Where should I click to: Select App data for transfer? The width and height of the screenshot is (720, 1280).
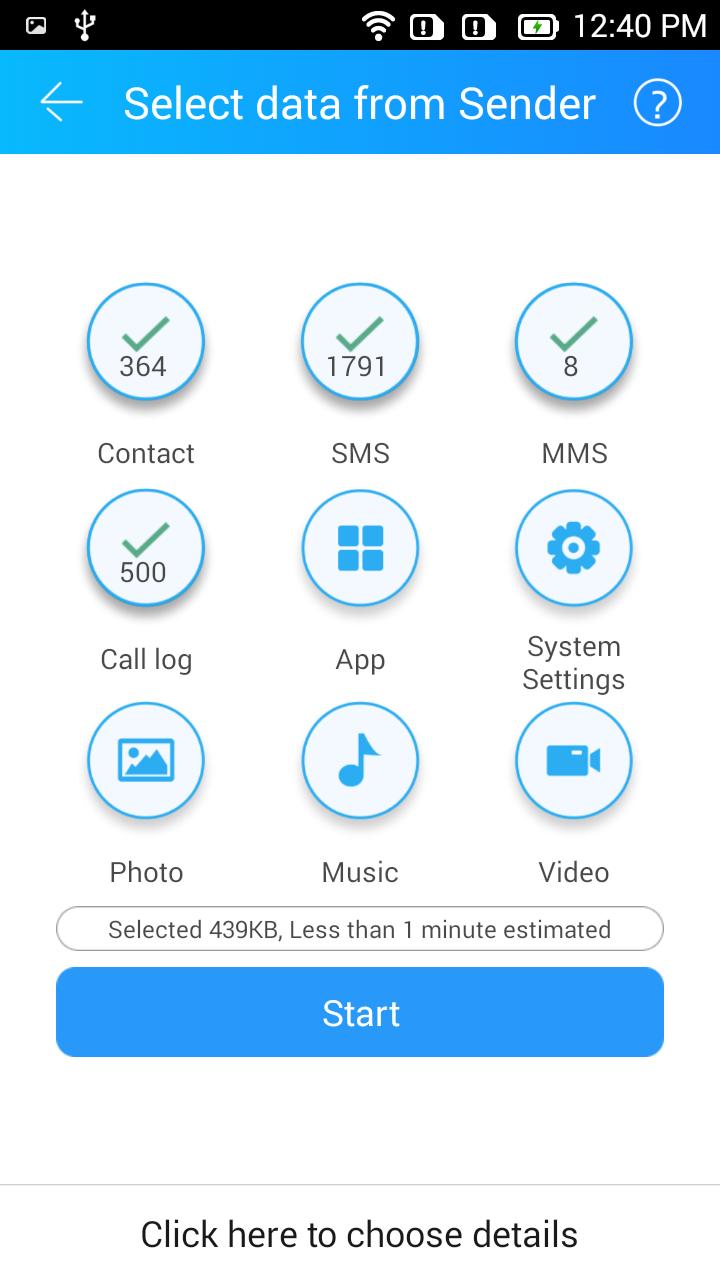[360, 548]
